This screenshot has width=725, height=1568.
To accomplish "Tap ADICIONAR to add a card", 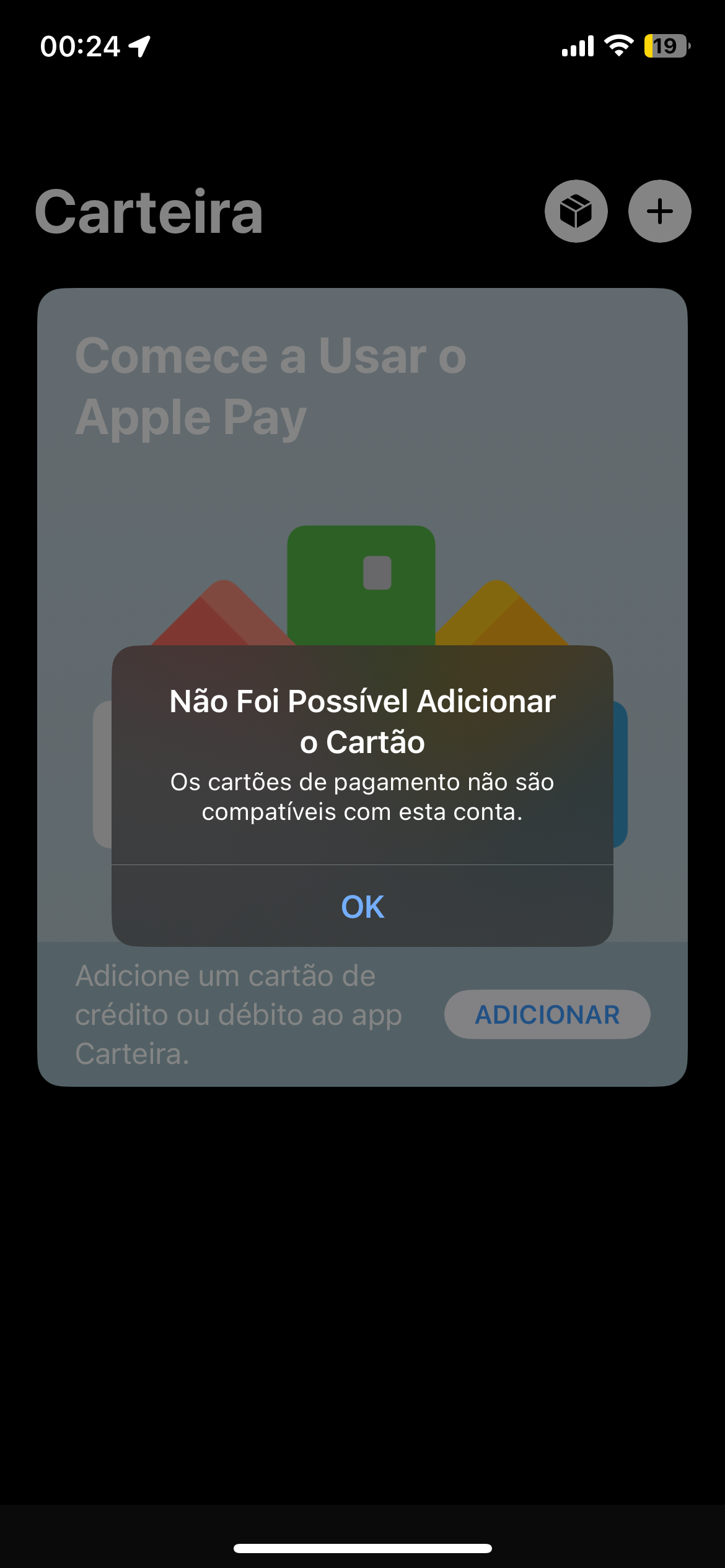I will click(547, 1014).
